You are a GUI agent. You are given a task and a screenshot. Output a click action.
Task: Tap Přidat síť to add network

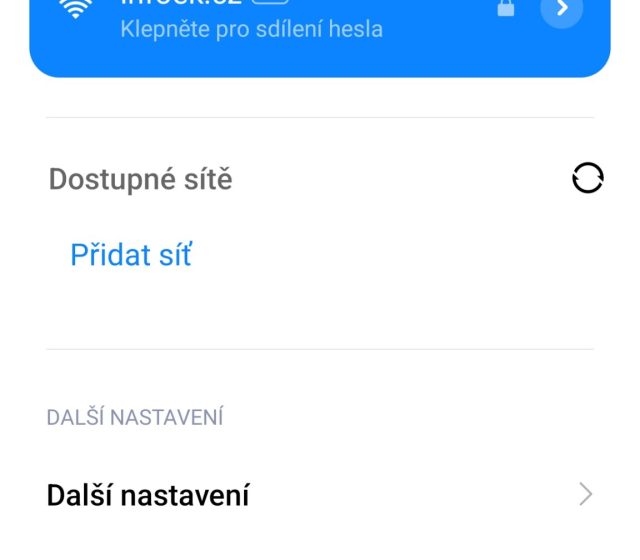pyautogui.click(x=130, y=255)
